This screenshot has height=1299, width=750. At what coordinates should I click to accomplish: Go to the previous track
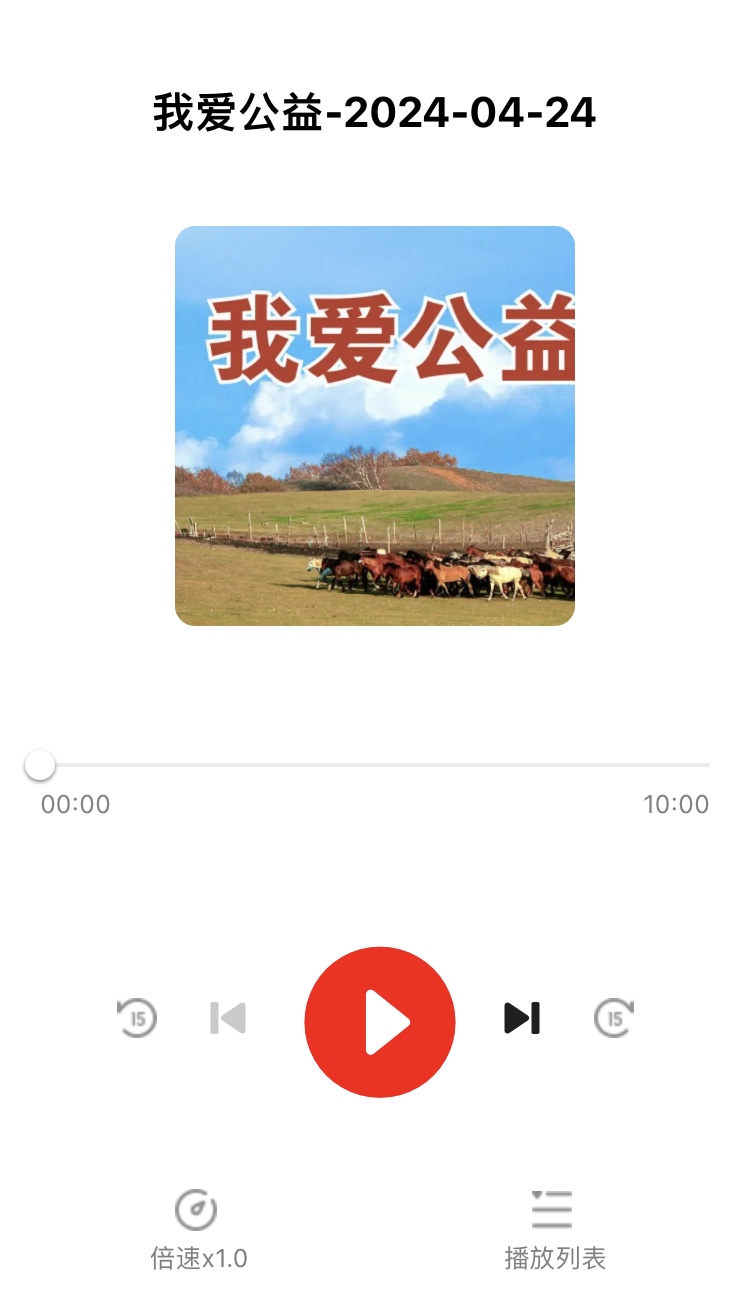click(x=228, y=1018)
